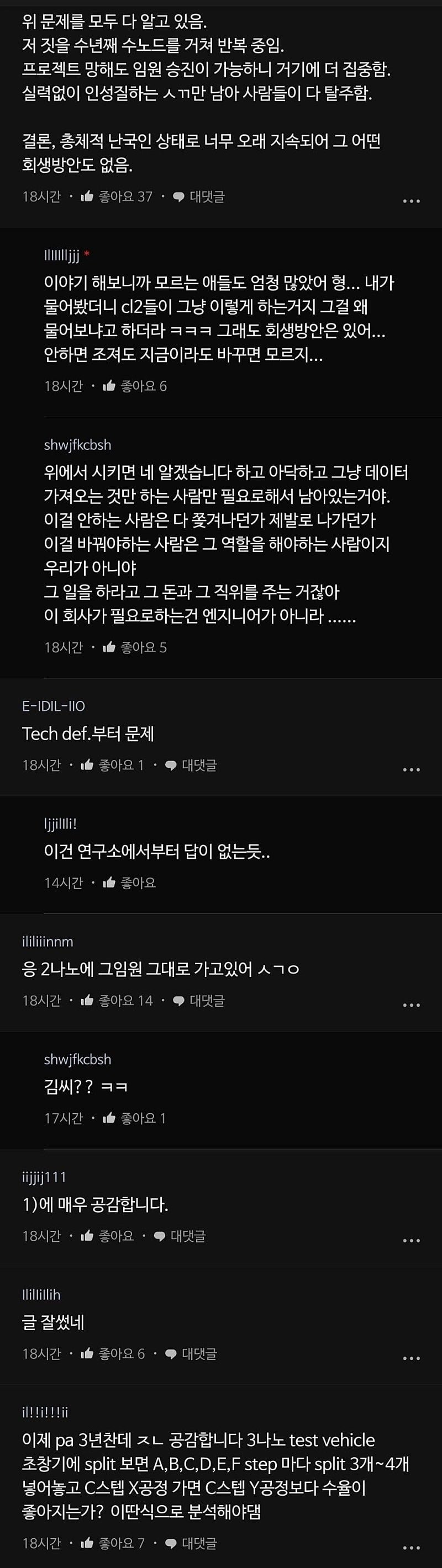The image size is (442, 1568).
Task: Open overflow menu on the 37-likes comment
Action: [412, 200]
